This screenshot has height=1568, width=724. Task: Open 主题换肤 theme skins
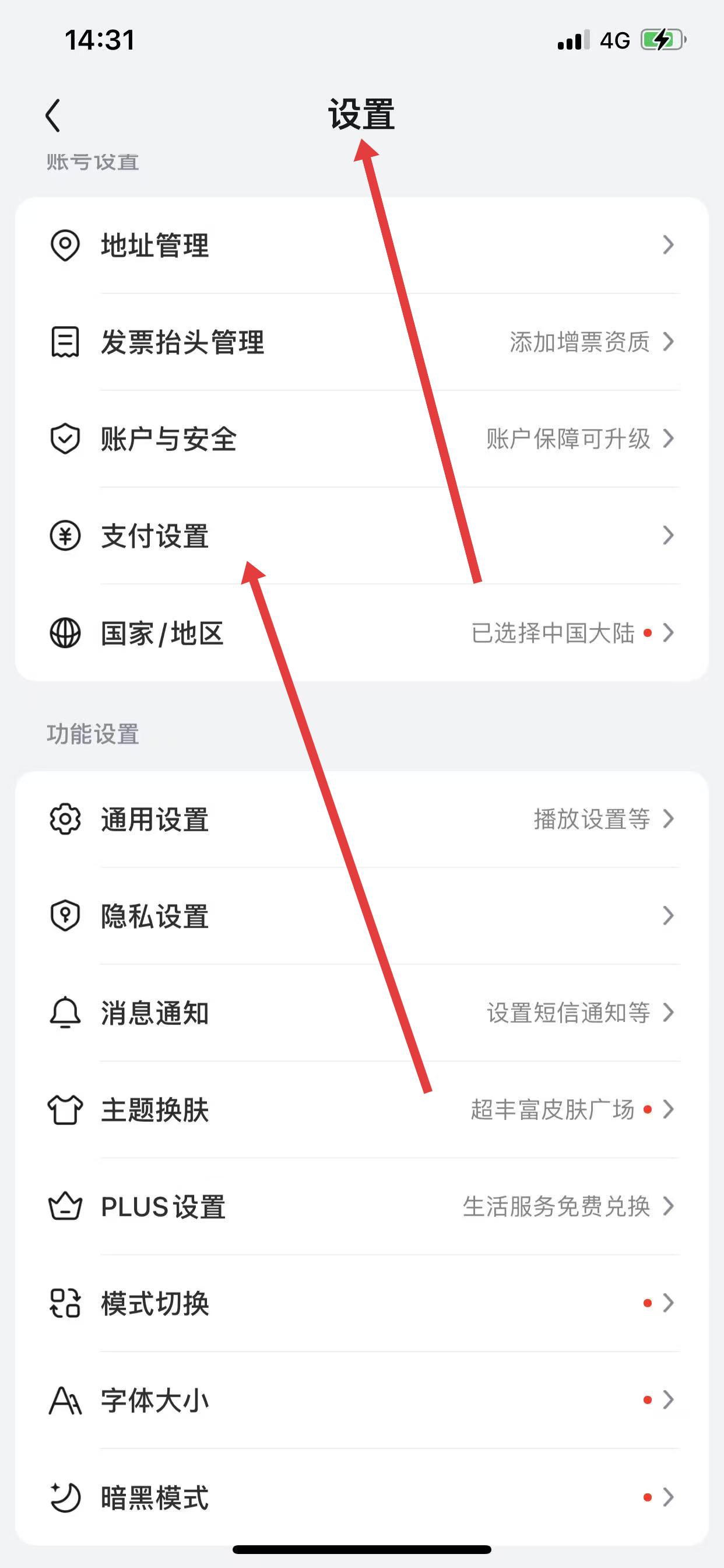(x=155, y=1109)
